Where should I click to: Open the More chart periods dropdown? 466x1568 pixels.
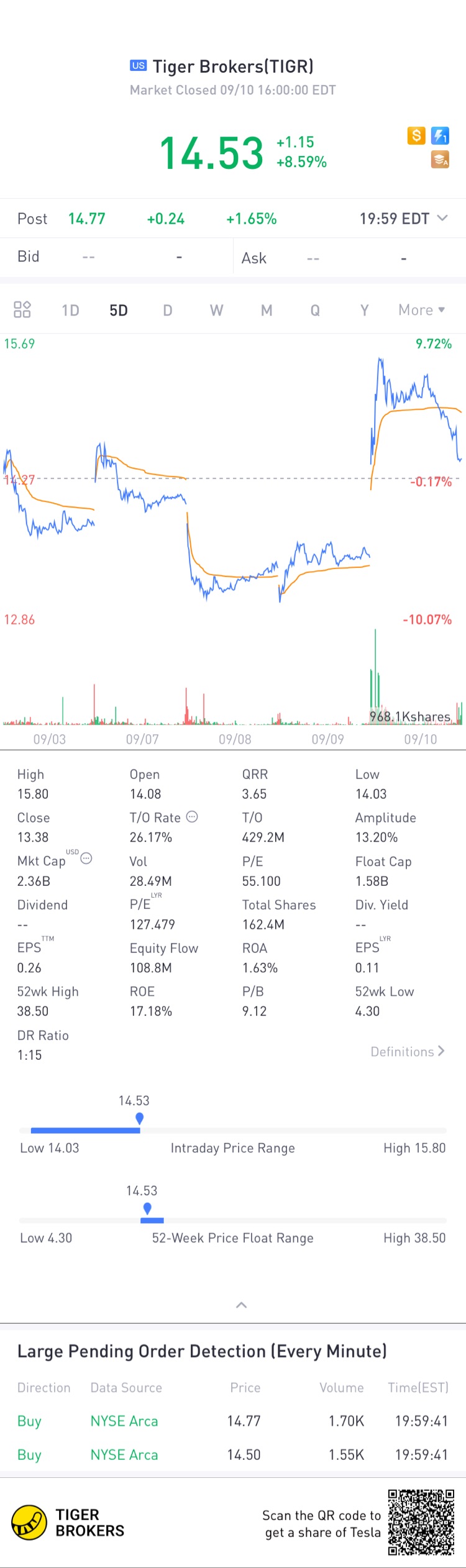[x=422, y=310]
